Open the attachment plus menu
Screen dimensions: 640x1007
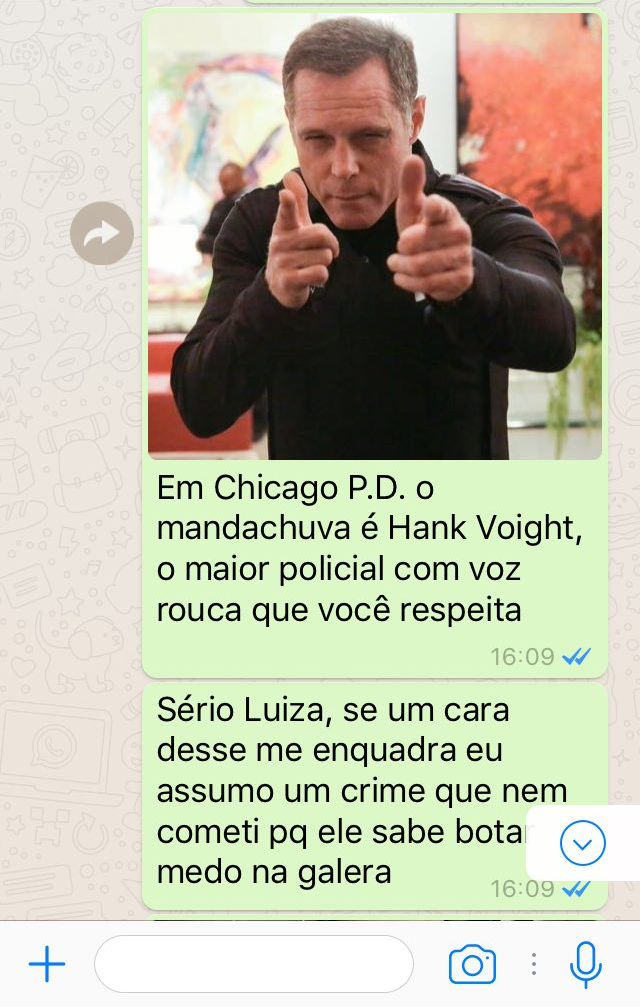point(47,964)
